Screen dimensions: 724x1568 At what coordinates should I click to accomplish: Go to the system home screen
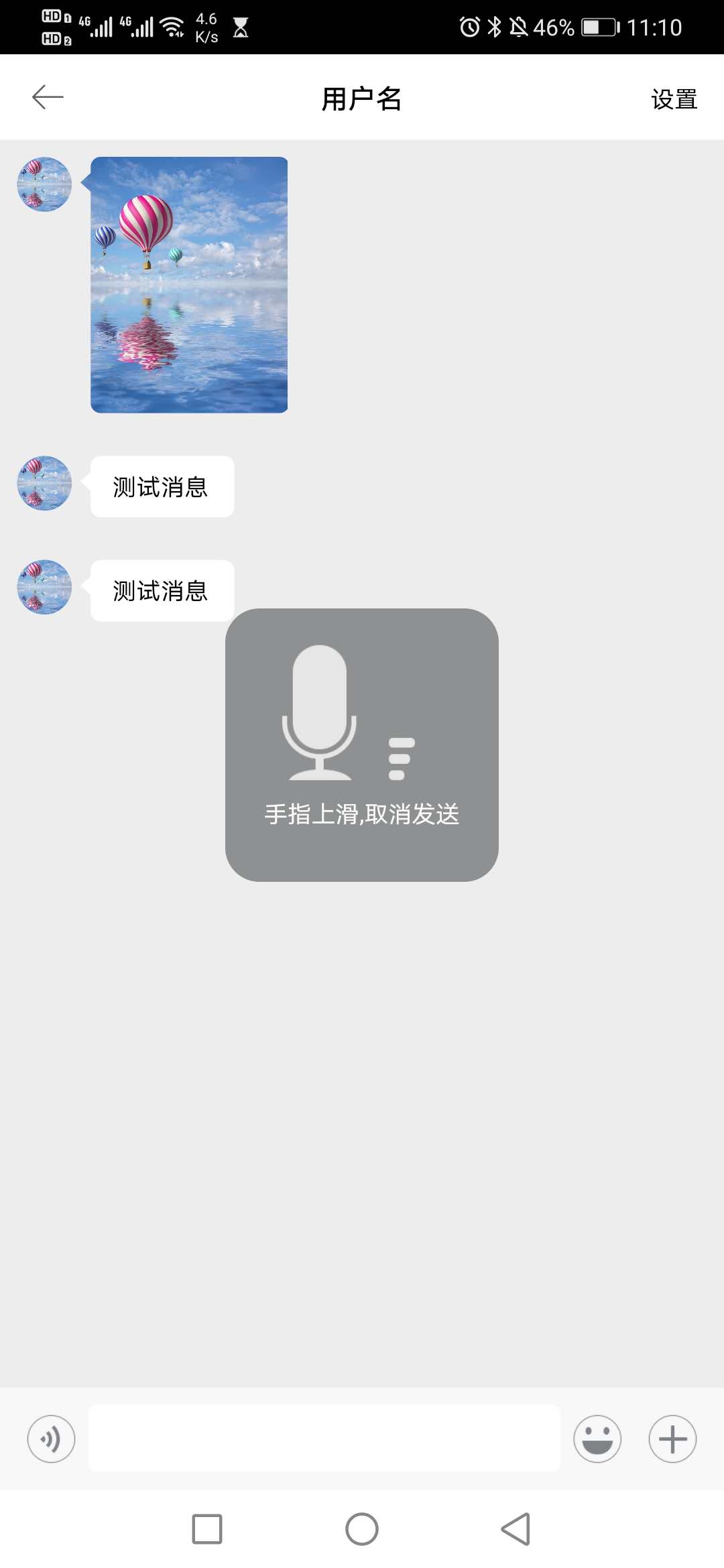click(x=362, y=1529)
